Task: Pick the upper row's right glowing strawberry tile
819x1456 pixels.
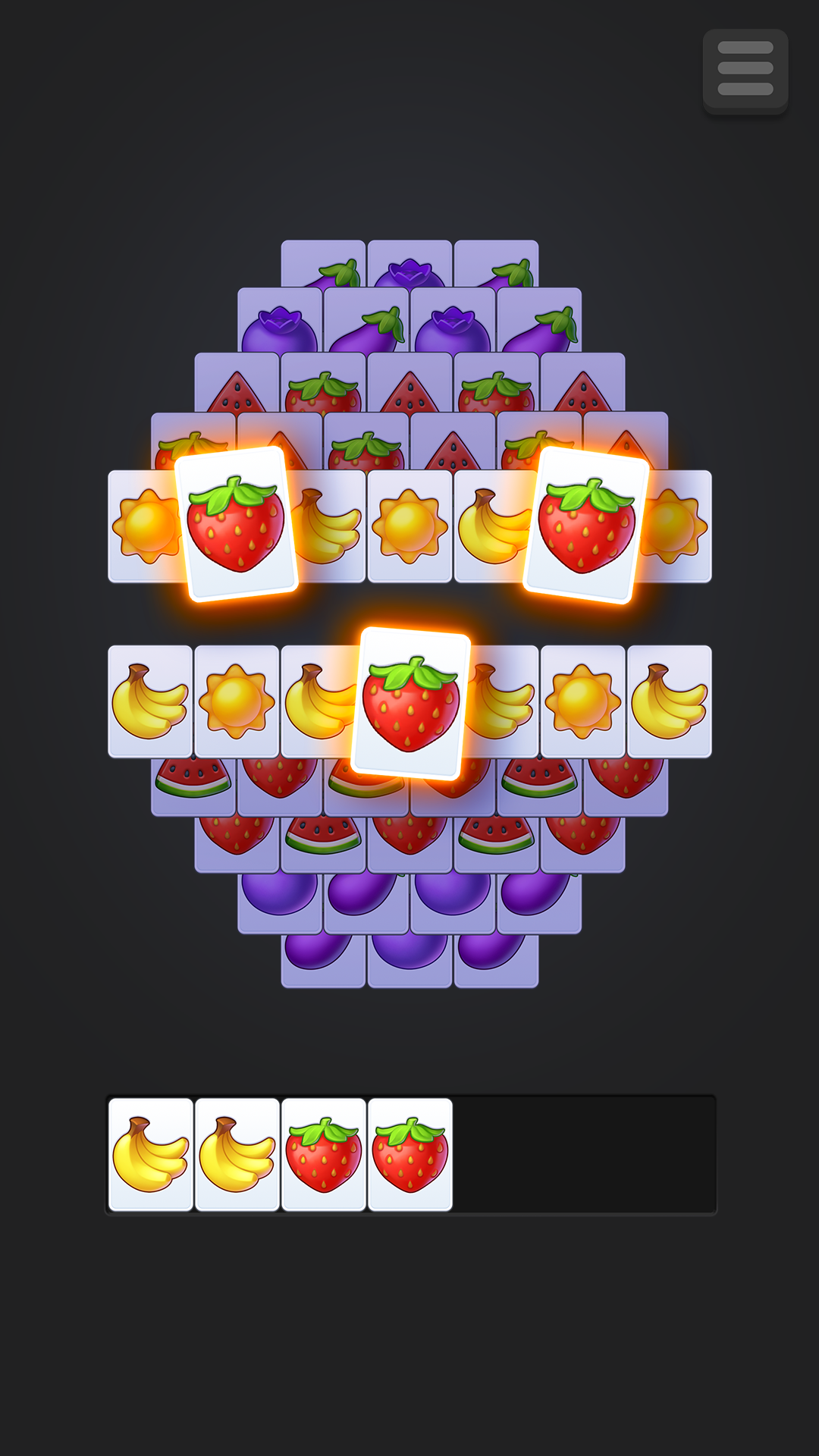Action: pyautogui.click(x=587, y=526)
